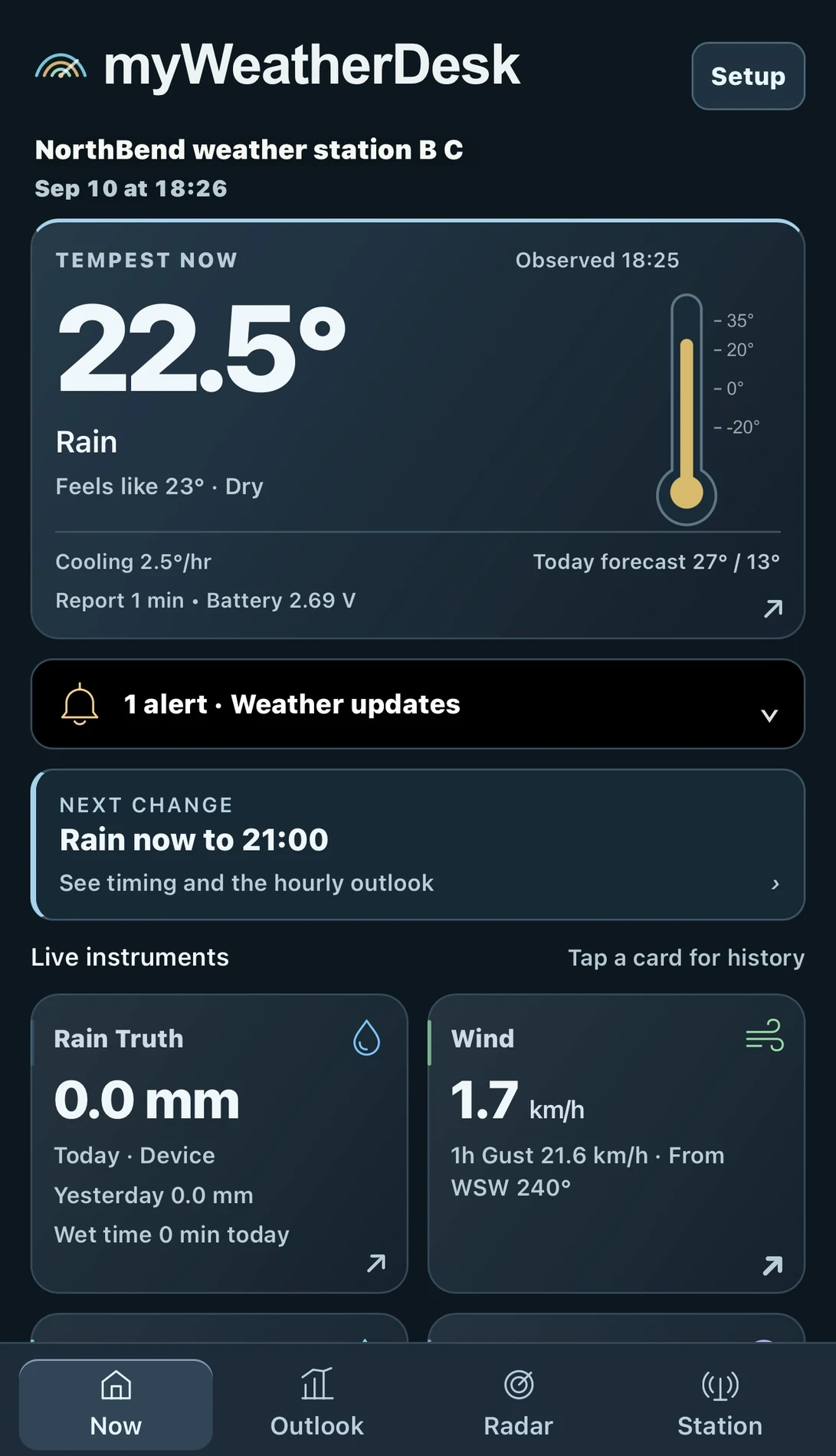Select the Now tab

click(116, 1404)
